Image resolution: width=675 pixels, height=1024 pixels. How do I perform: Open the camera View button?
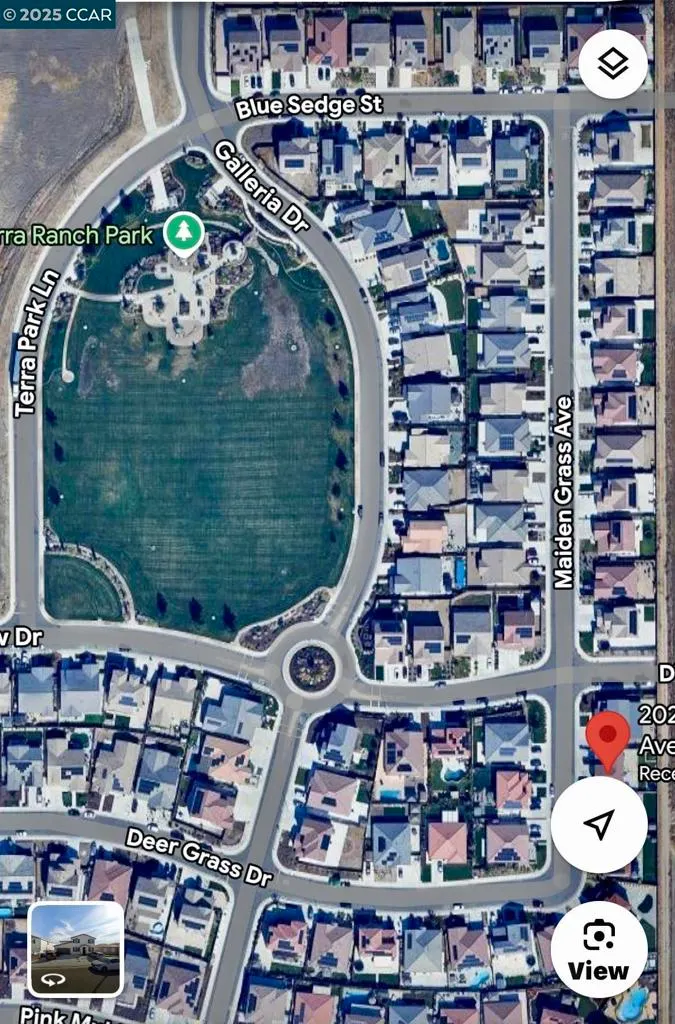[598, 949]
